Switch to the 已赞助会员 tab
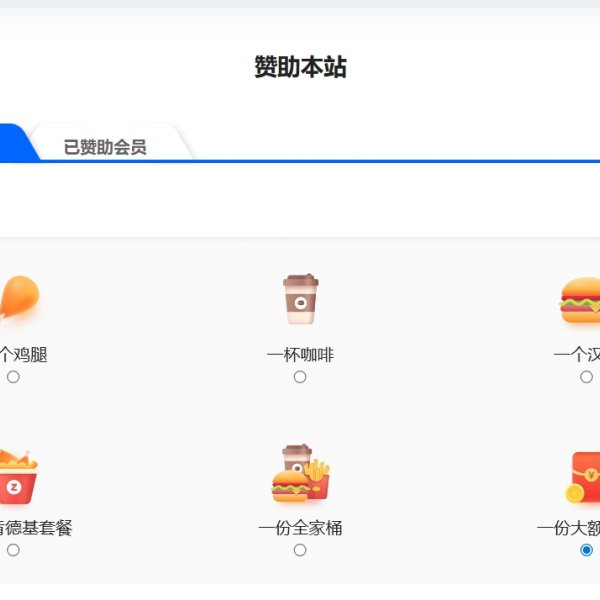 105,147
